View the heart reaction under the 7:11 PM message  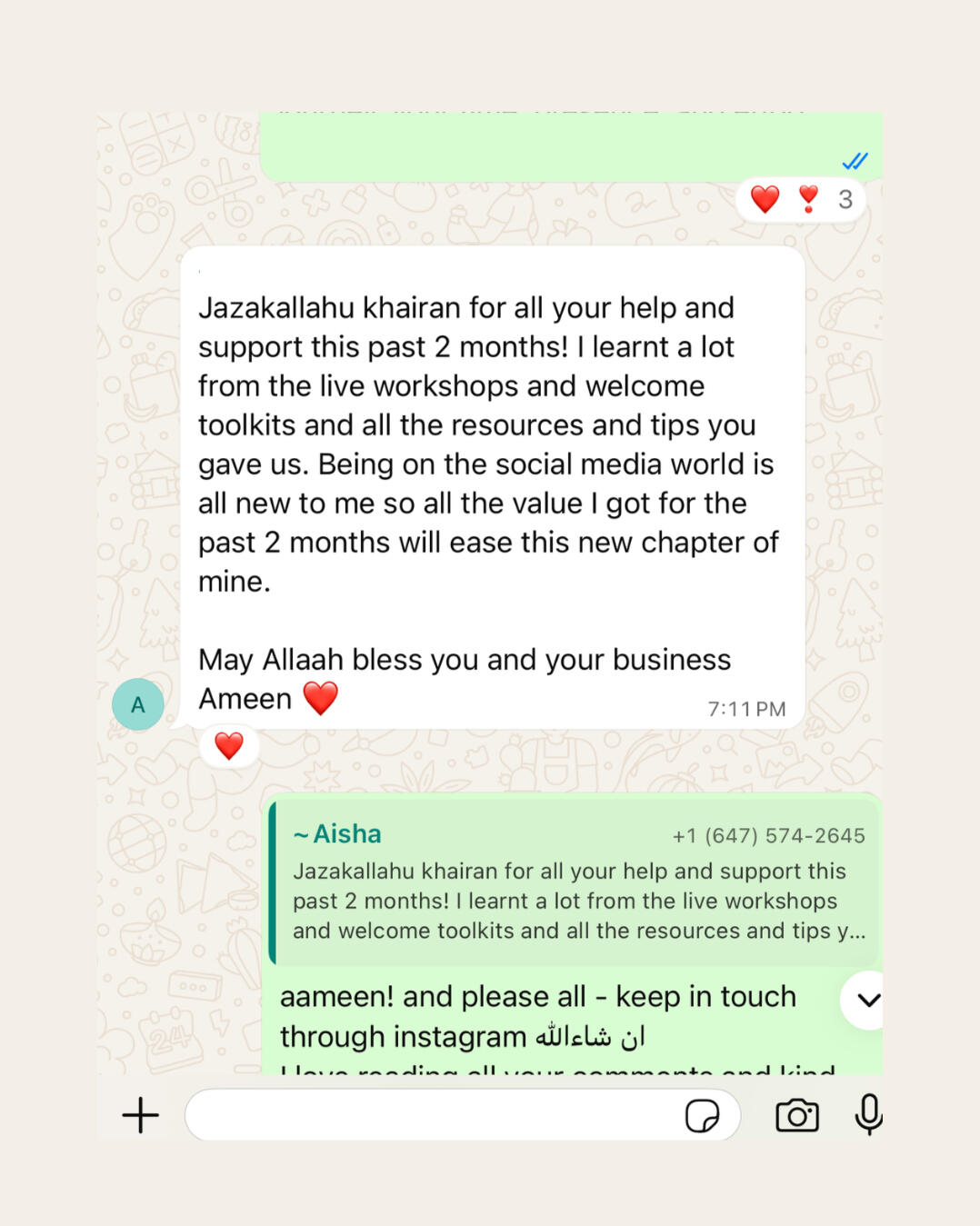pyautogui.click(x=229, y=746)
